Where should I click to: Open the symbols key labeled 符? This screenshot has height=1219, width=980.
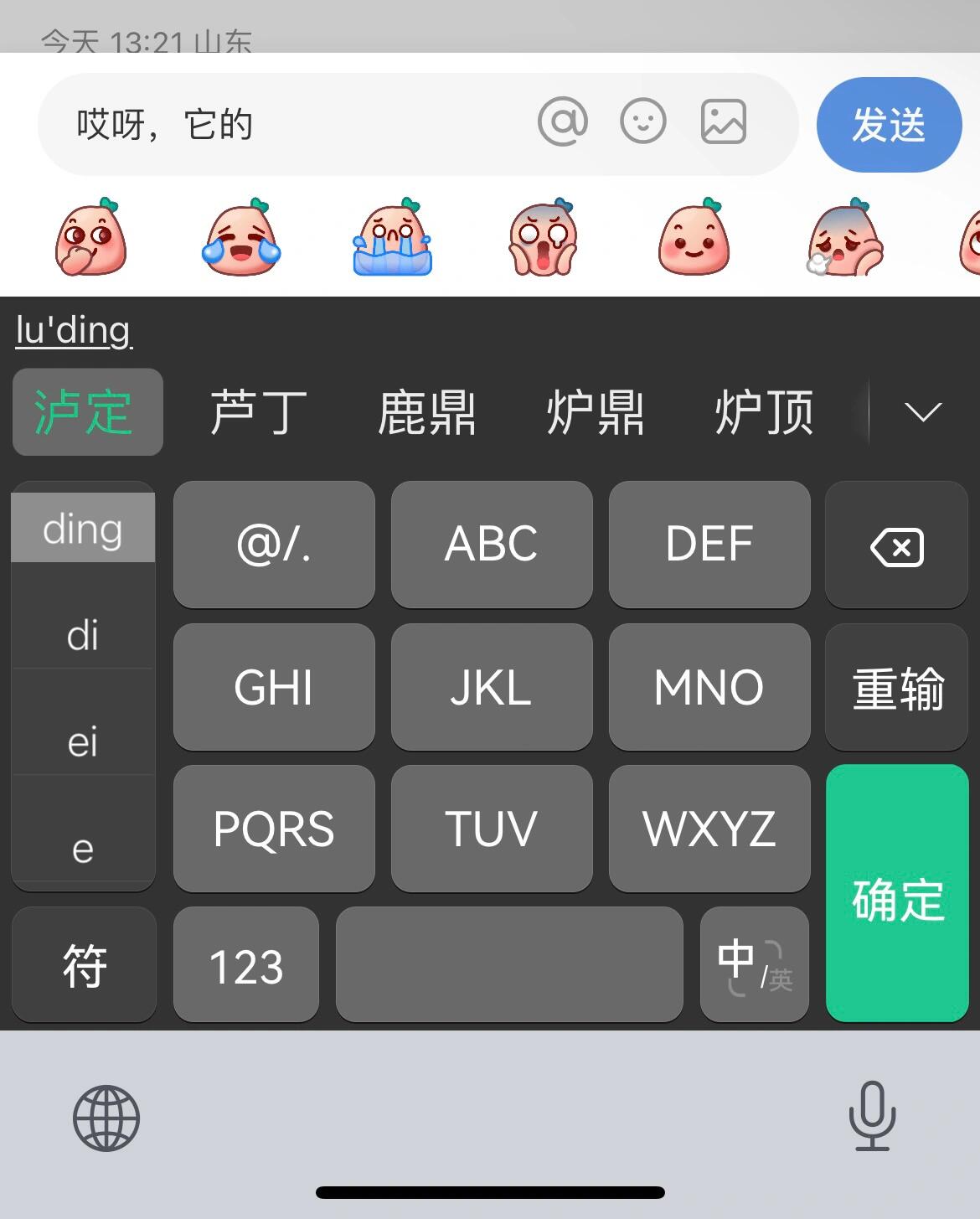pyautogui.click(x=83, y=965)
